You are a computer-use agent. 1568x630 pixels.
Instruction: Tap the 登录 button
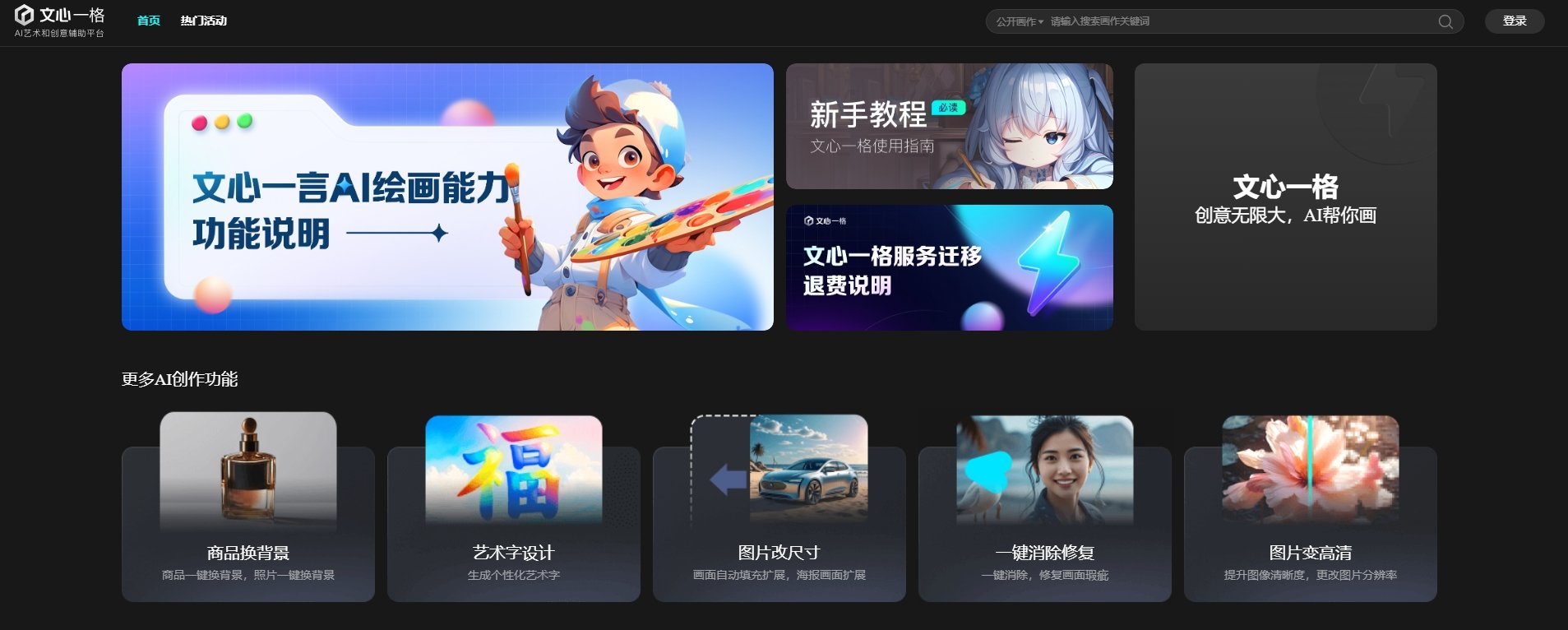(x=1514, y=21)
